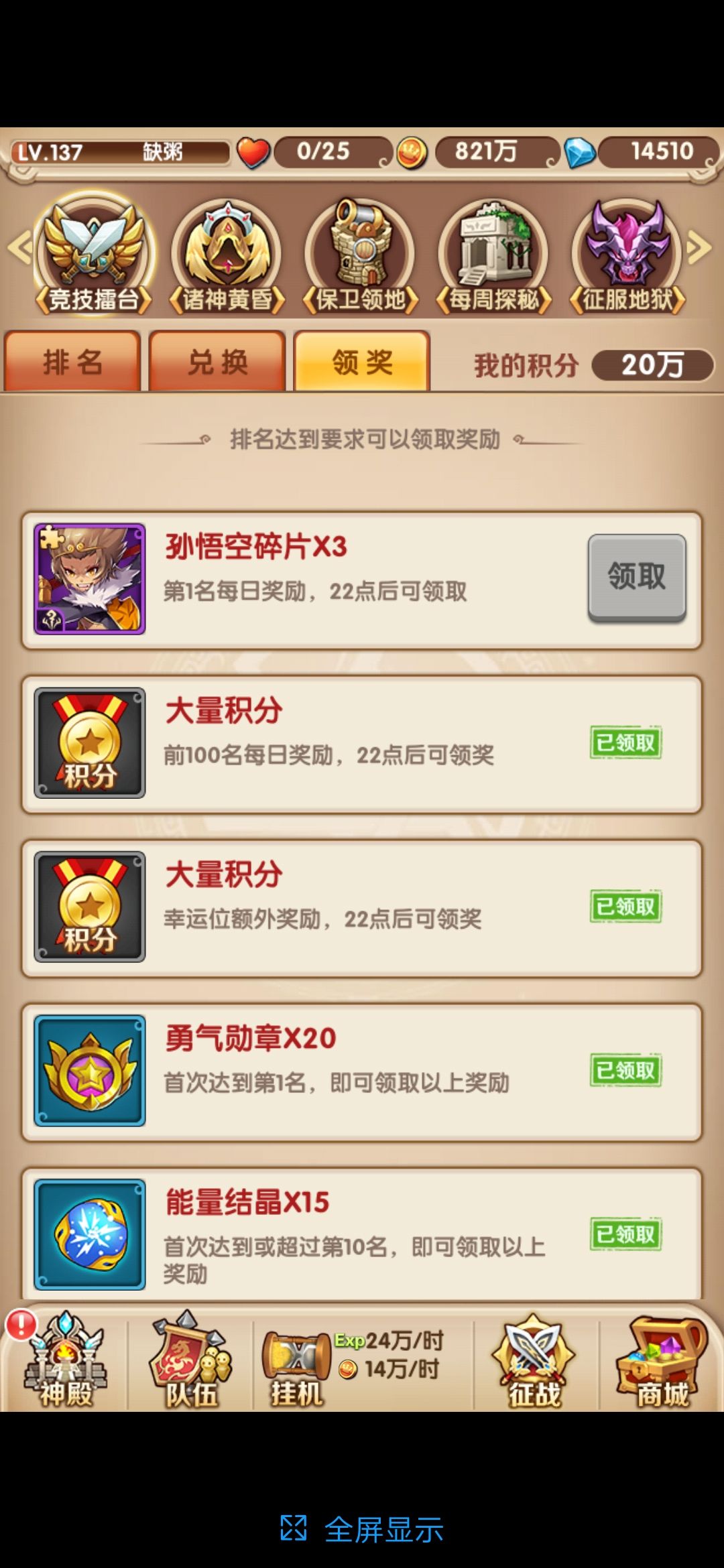Switch to the 兑换 exchange tab
The height and width of the screenshot is (1568, 724).
point(216,362)
